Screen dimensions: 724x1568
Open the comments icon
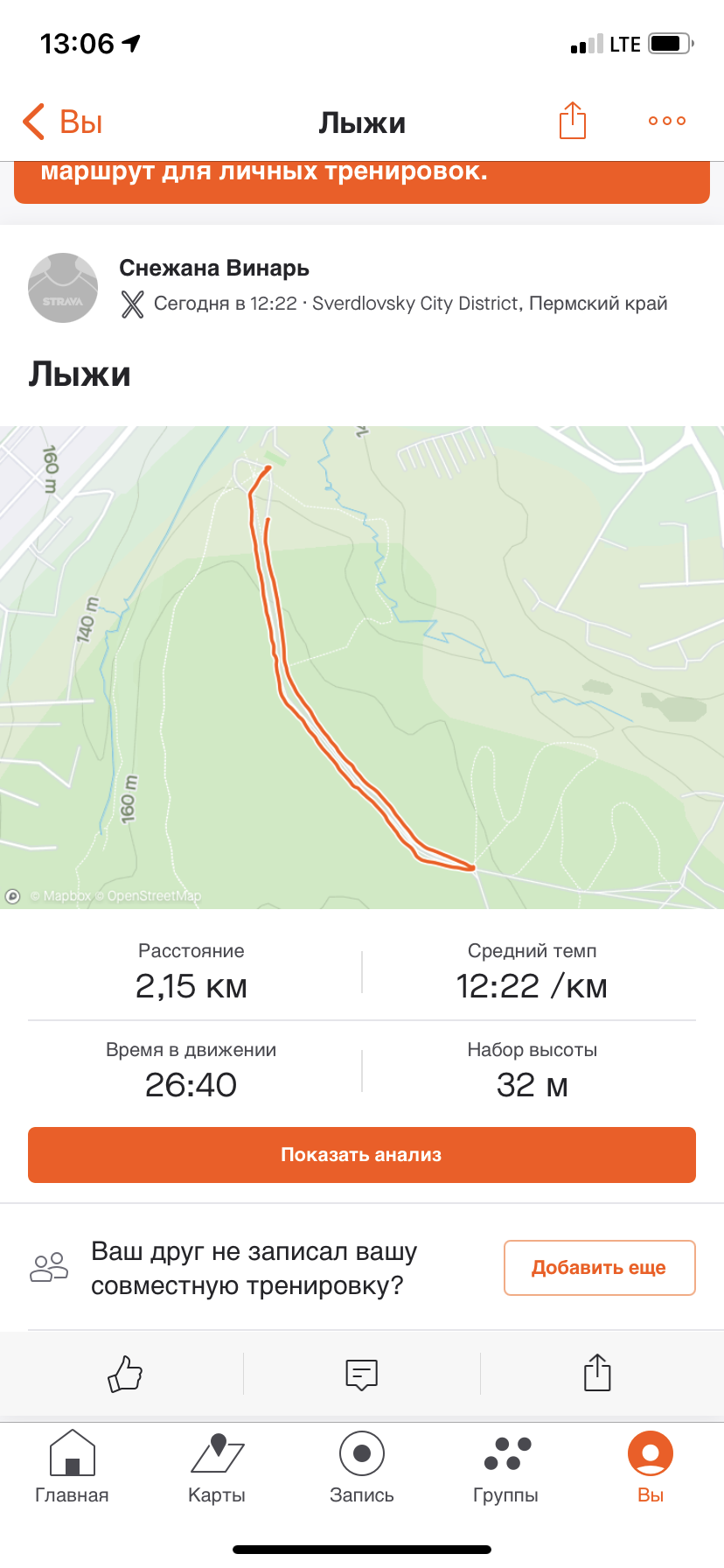click(361, 1374)
